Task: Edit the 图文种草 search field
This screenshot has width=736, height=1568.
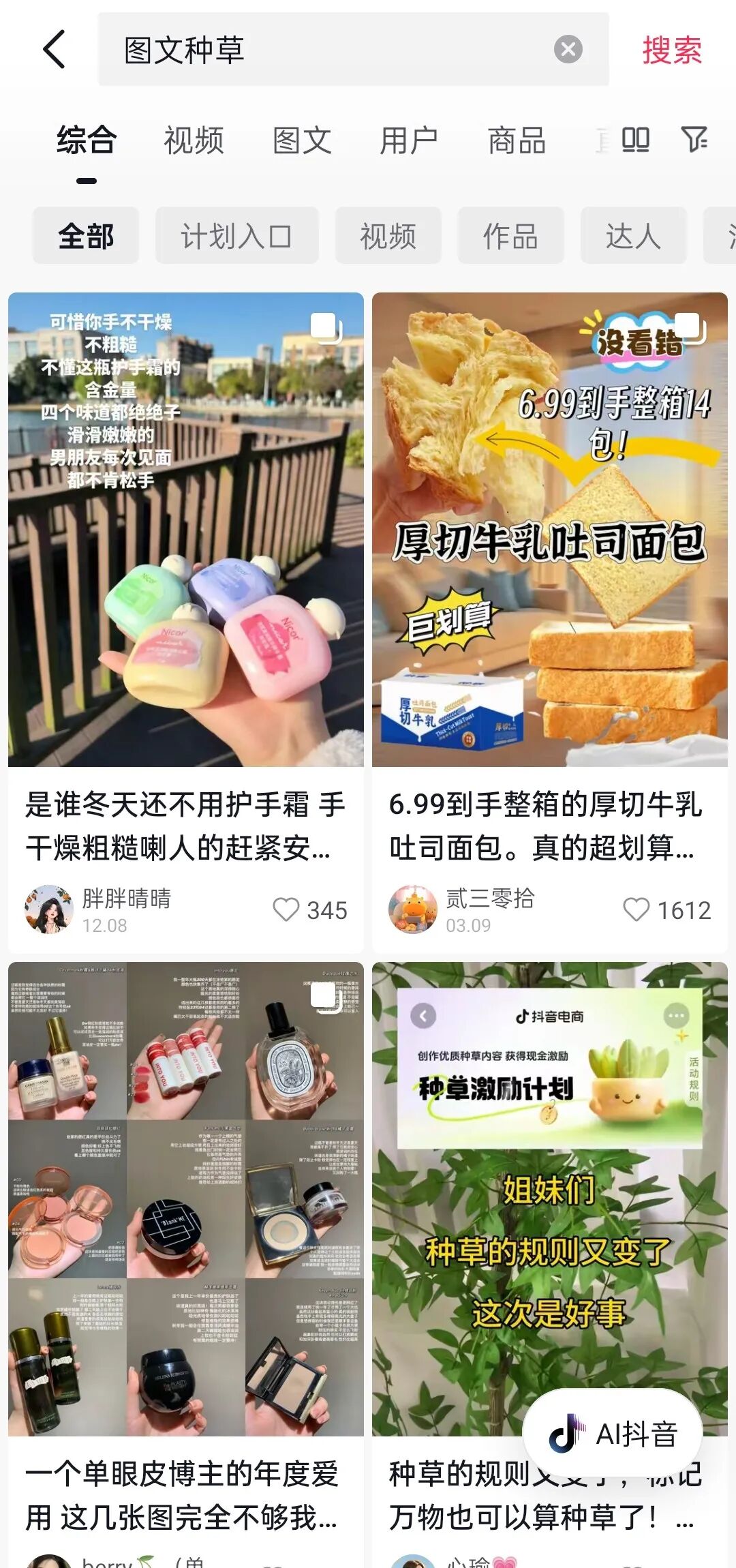Action: coord(327,50)
